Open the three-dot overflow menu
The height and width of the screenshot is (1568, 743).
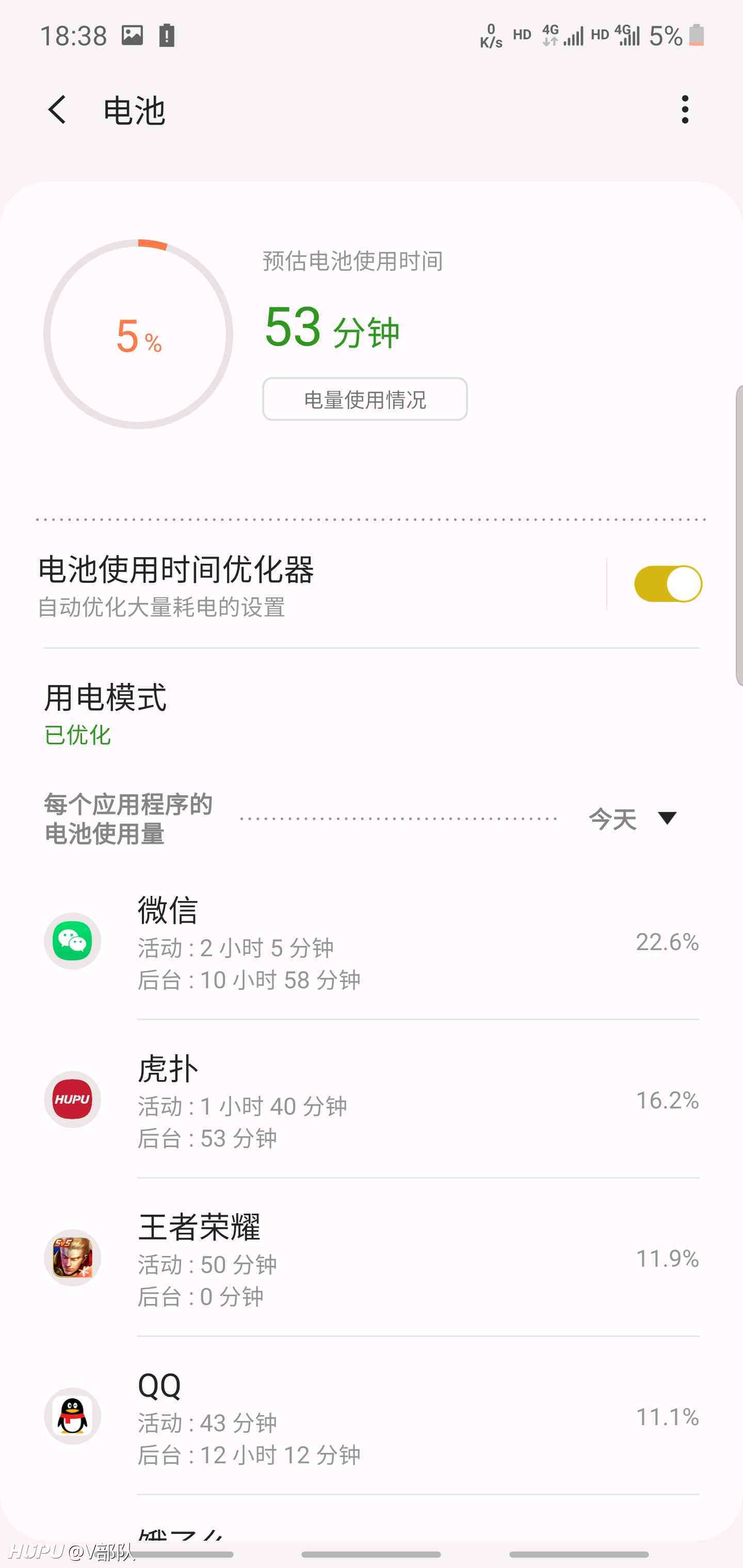point(685,110)
